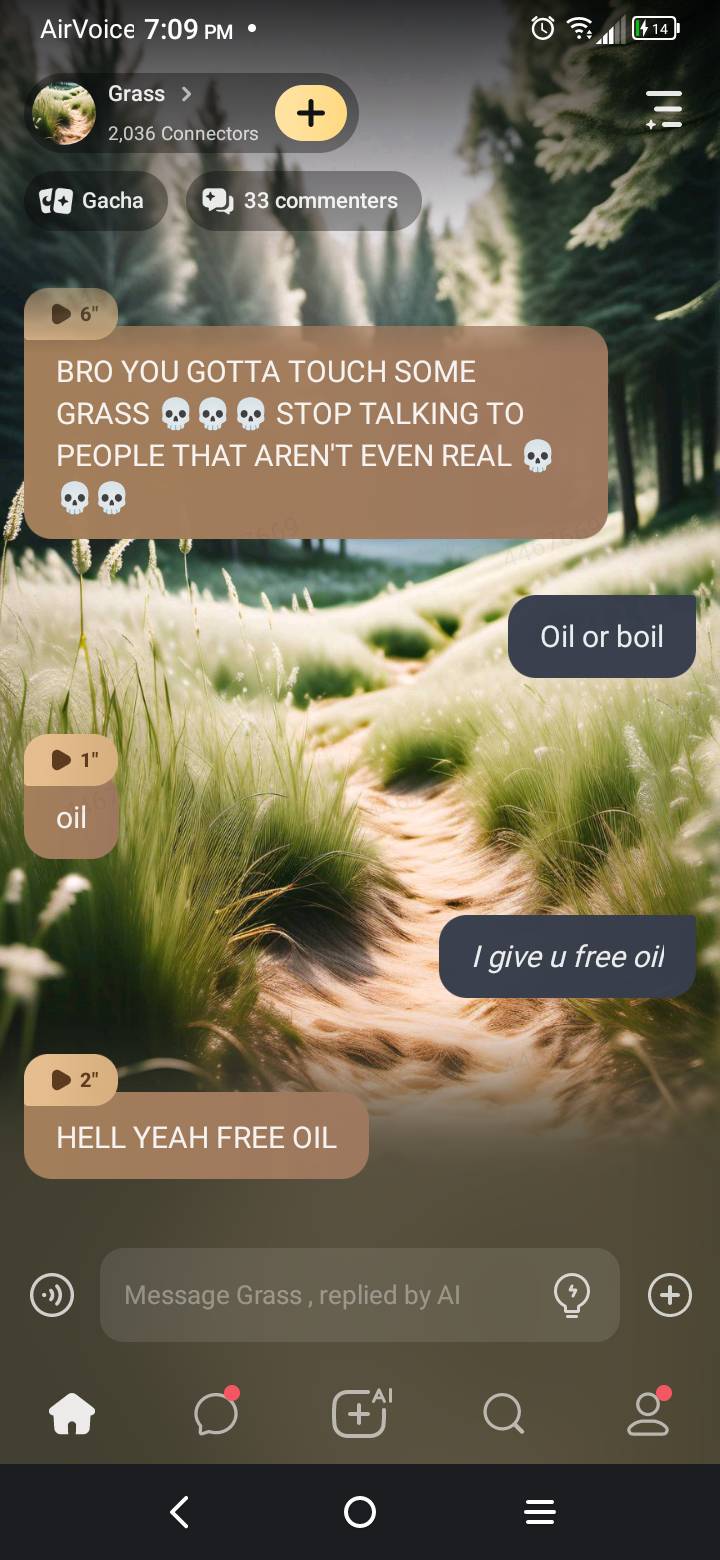Go back with the system back button
Viewport: 720px width, 1560px height.
[180, 1512]
